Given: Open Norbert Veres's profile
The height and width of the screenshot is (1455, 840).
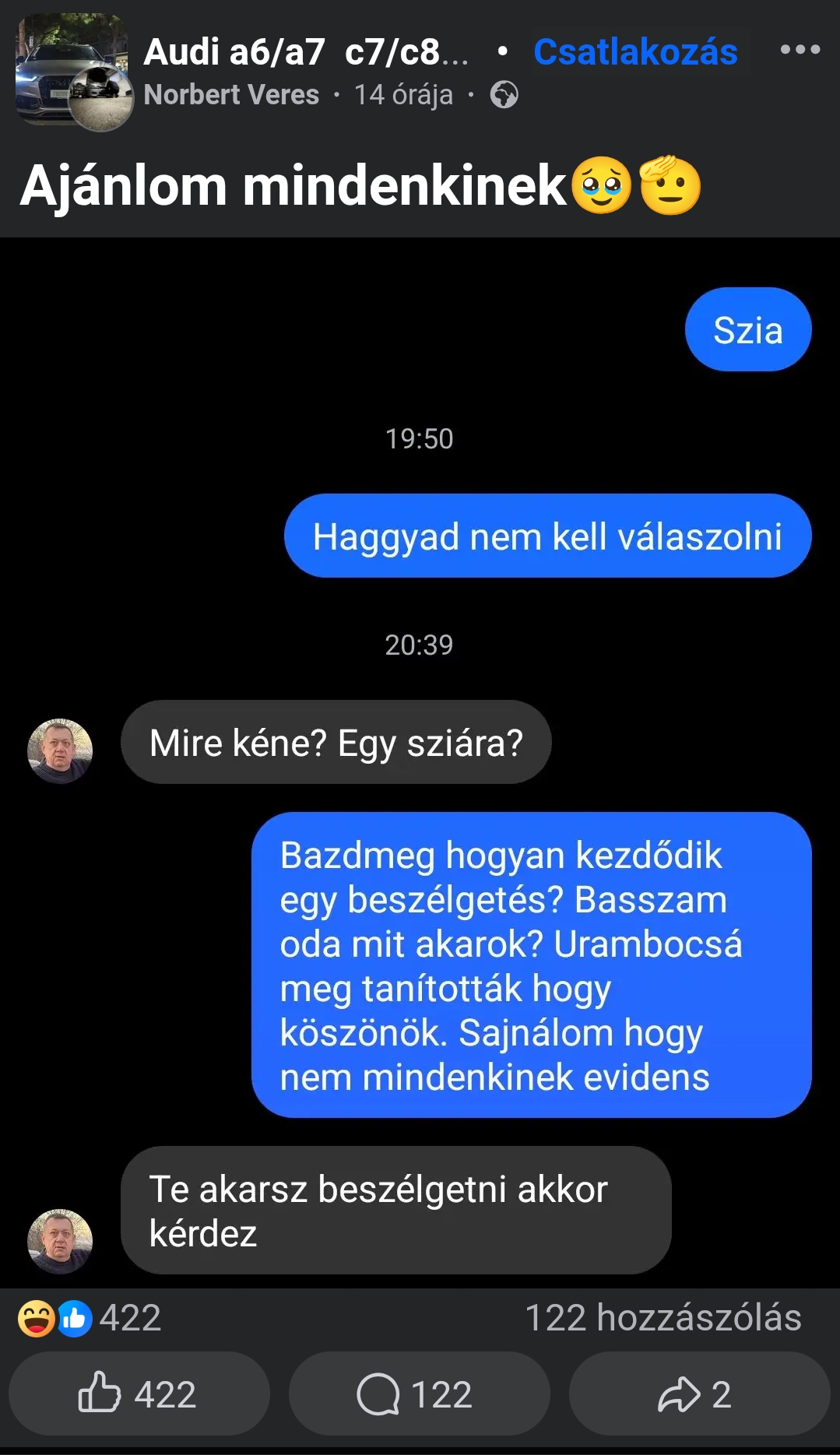Looking at the screenshot, I should pyautogui.click(x=231, y=95).
